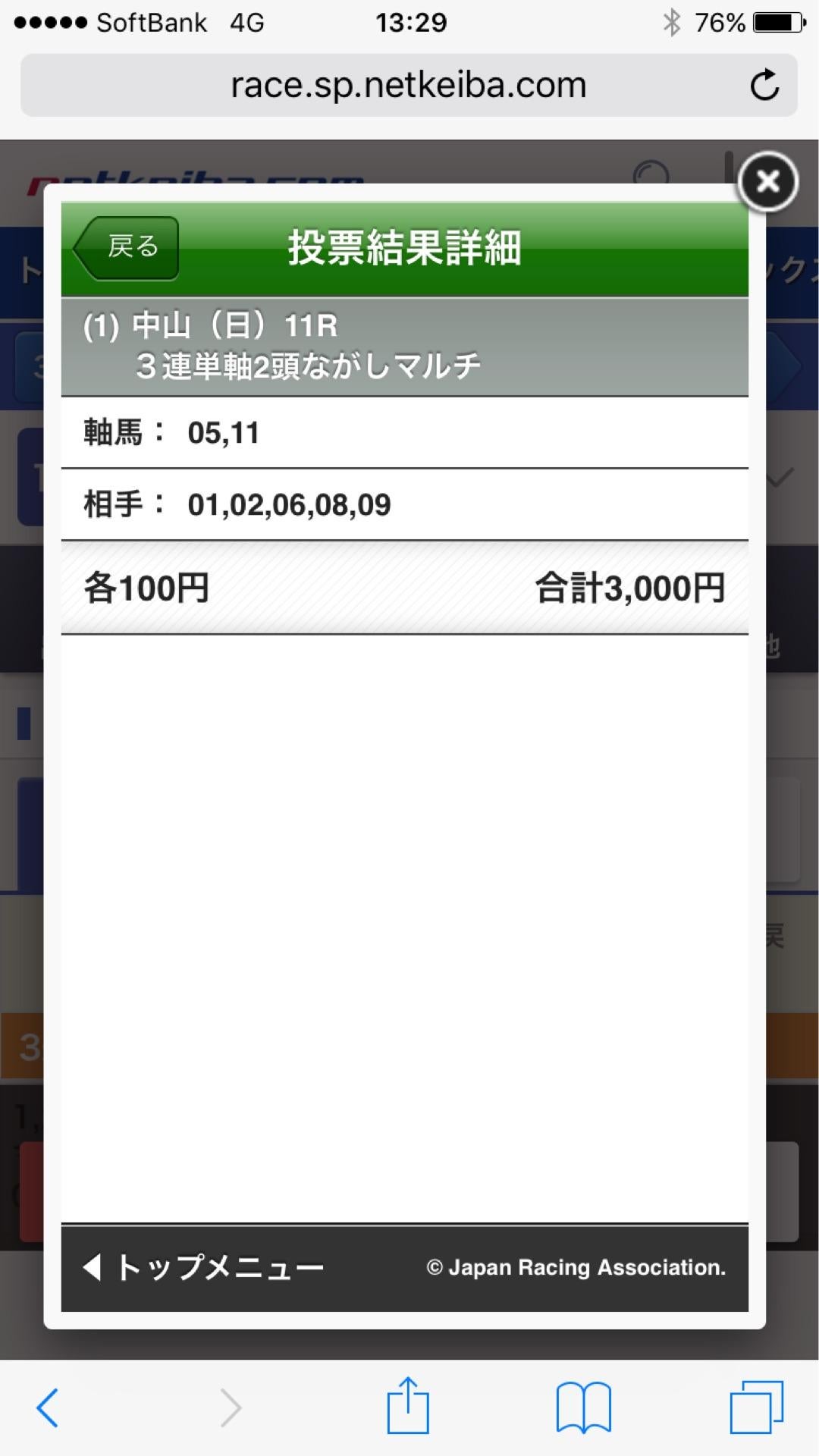The image size is (819, 1456).
Task: Close the betting result popup with the X
Action: pos(768,182)
